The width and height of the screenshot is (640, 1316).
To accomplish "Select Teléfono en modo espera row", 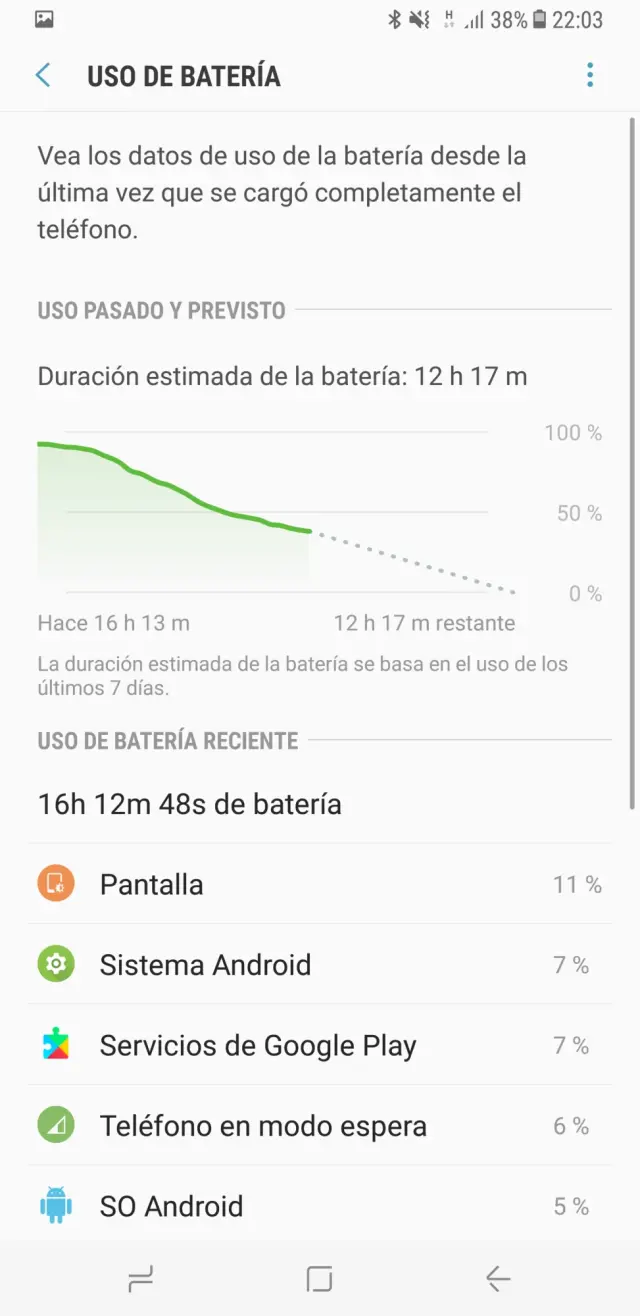I will click(320, 1126).
